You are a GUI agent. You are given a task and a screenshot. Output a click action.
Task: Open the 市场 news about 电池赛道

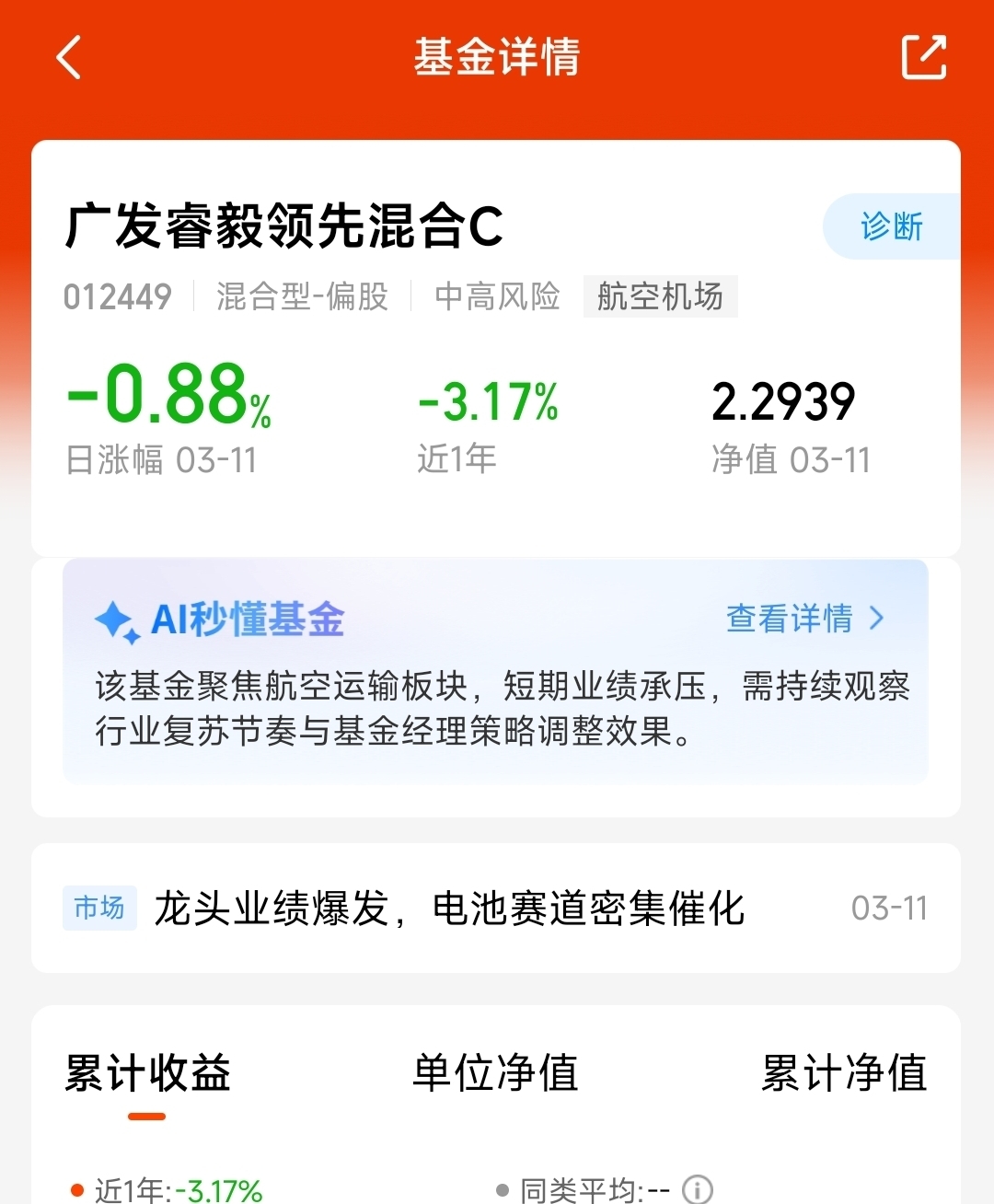496,908
